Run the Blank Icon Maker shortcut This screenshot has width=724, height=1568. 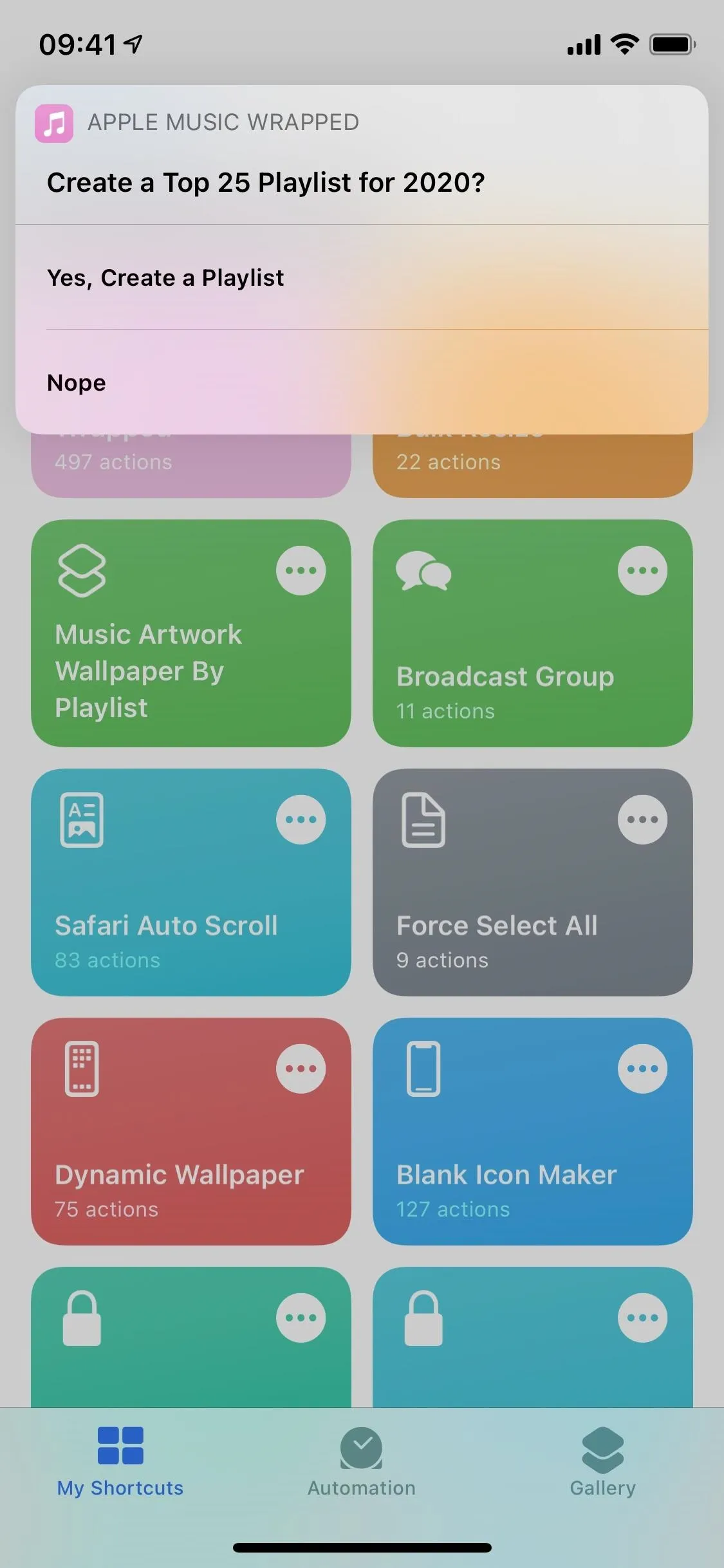533,1132
